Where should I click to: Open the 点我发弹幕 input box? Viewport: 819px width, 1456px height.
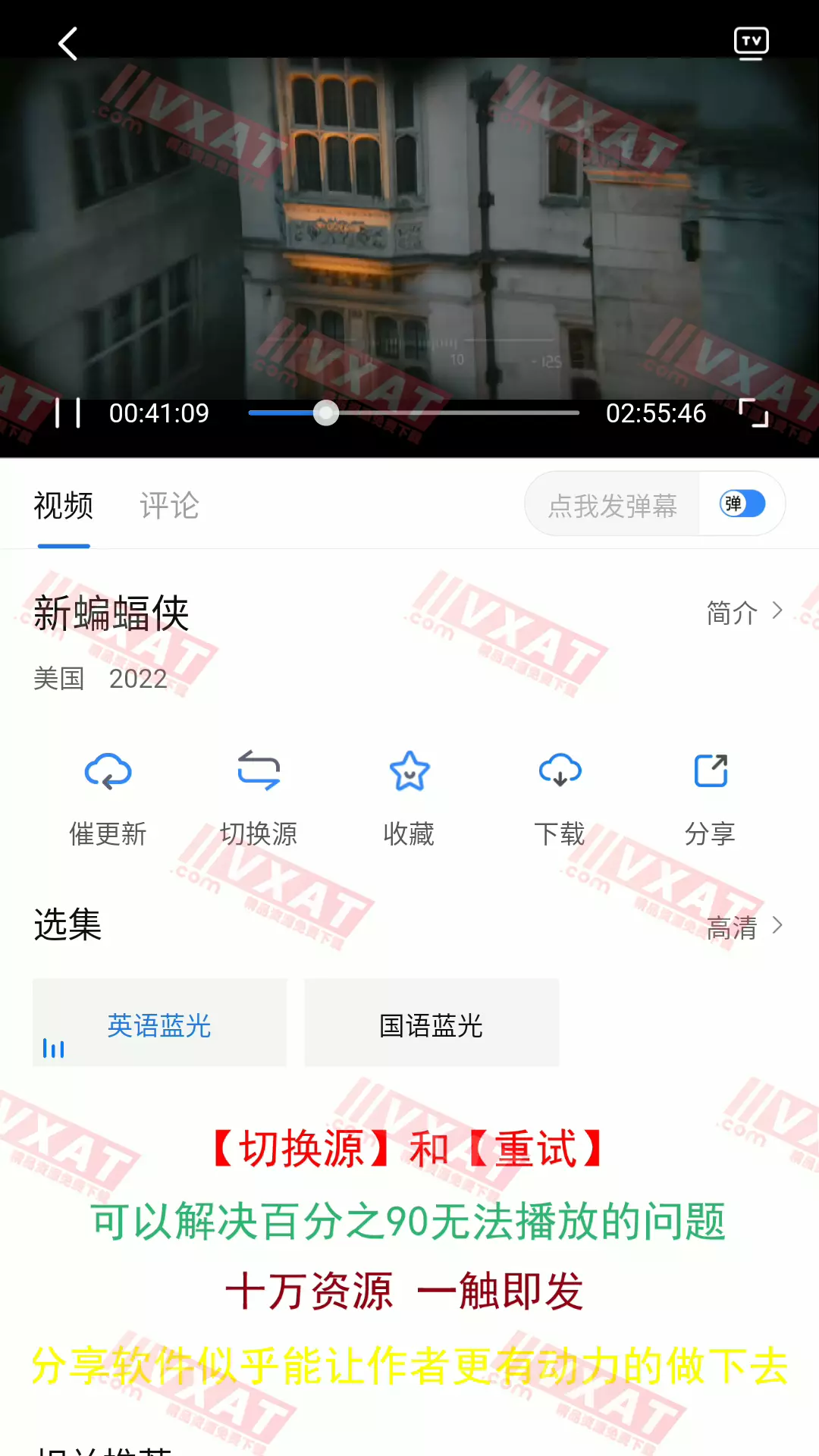pyautogui.click(x=612, y=505)
